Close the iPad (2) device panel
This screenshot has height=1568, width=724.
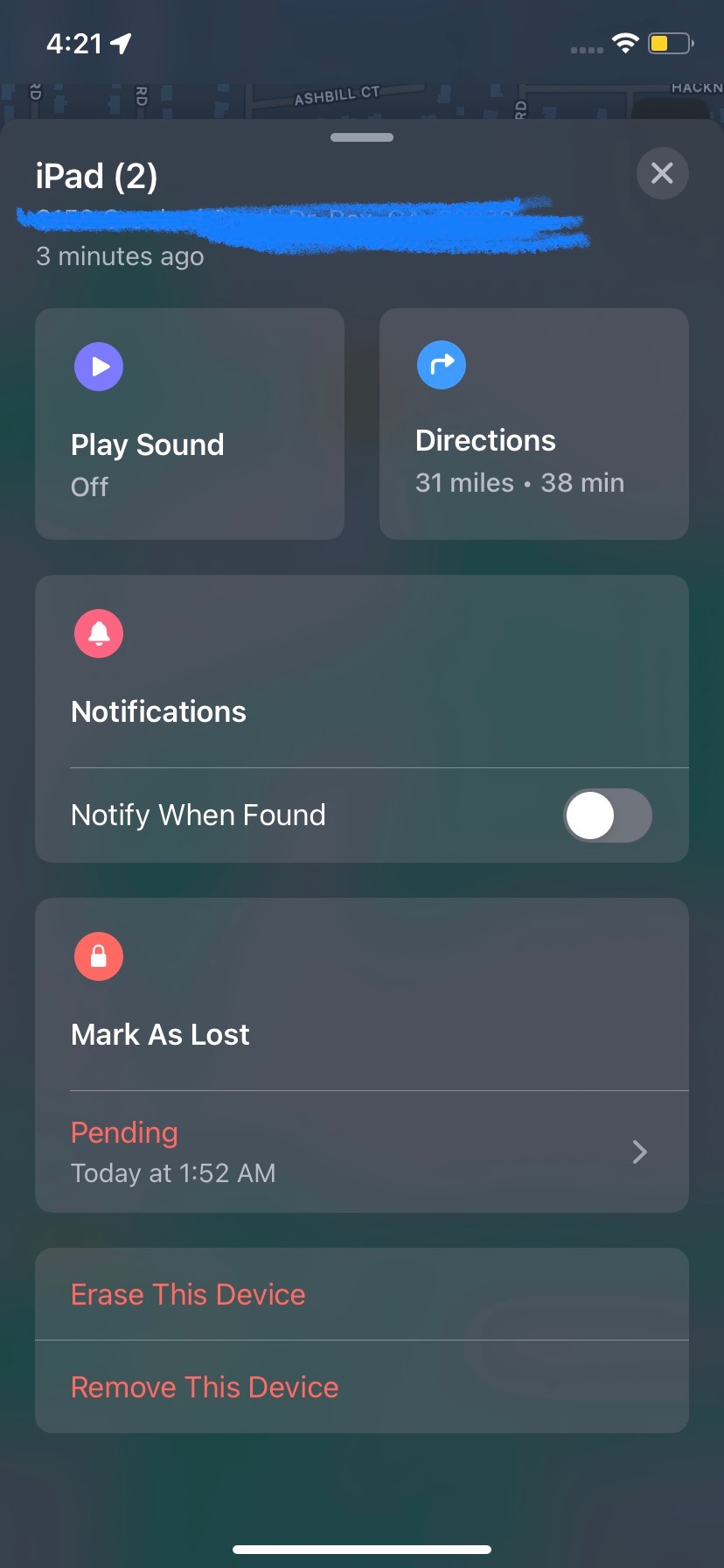point(662,173)
